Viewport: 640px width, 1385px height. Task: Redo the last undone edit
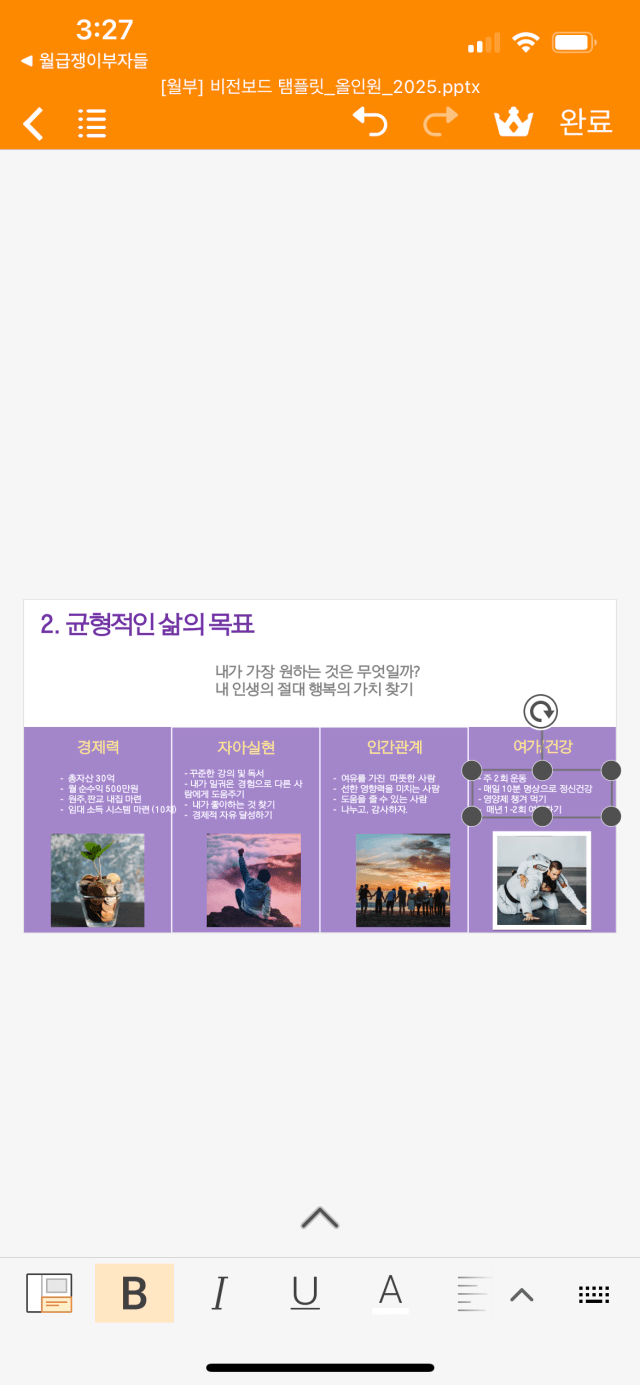point(440,122)
